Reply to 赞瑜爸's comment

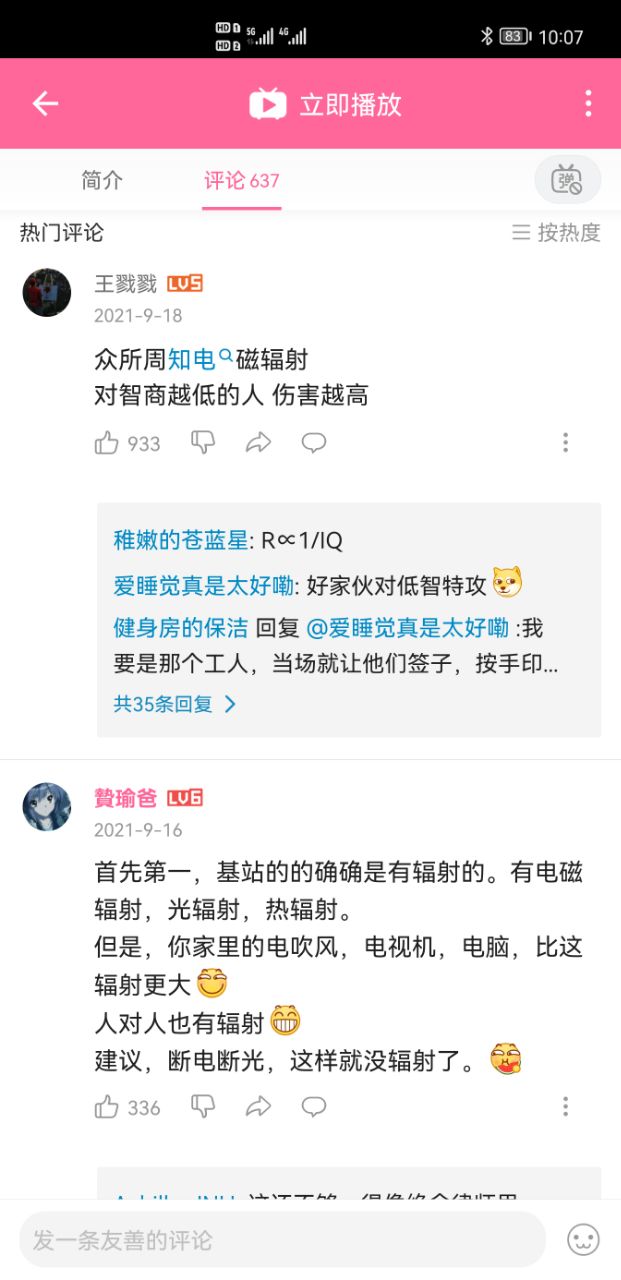[314, 1107]
